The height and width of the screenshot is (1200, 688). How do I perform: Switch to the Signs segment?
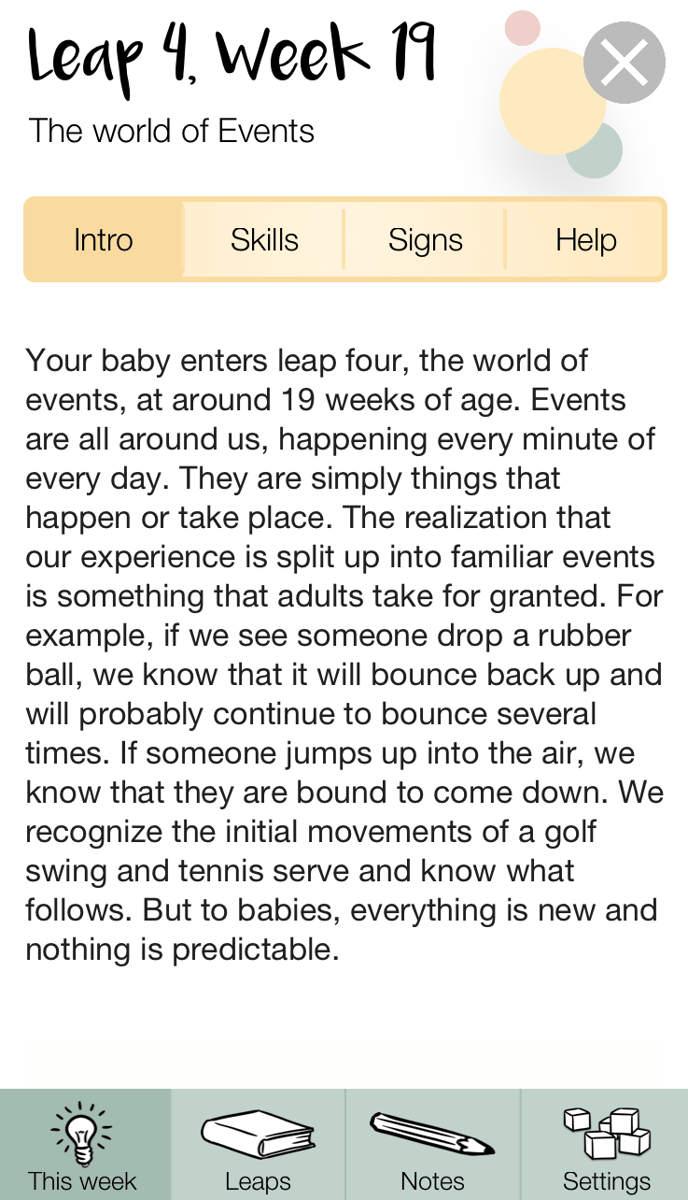(x=425, y=240)
